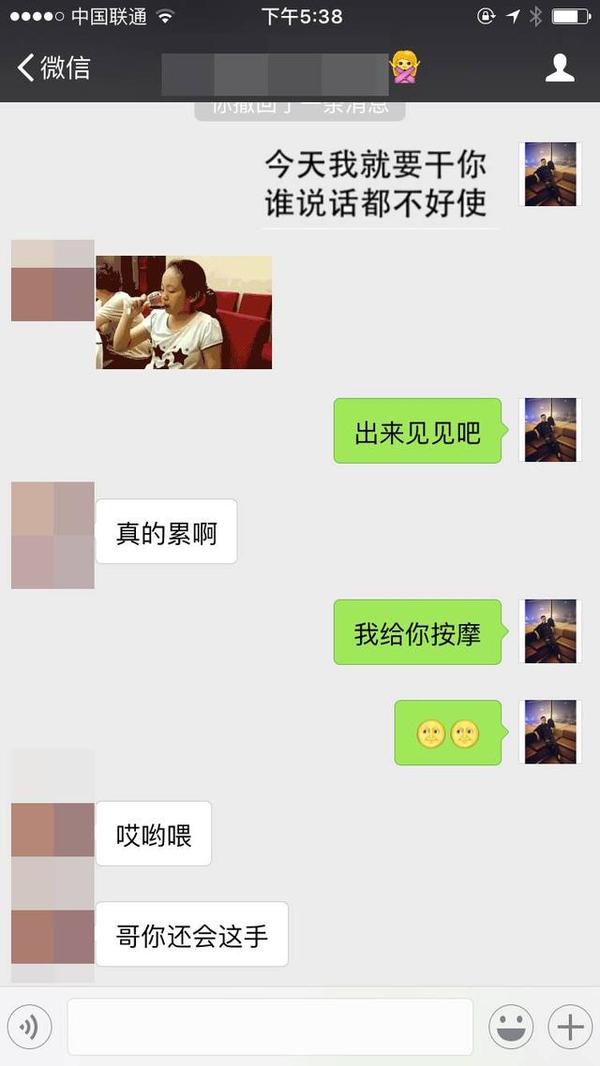Open the photo message with the girl drinking
Screen dimensions: 600x1066
click(x=184, y=312)
